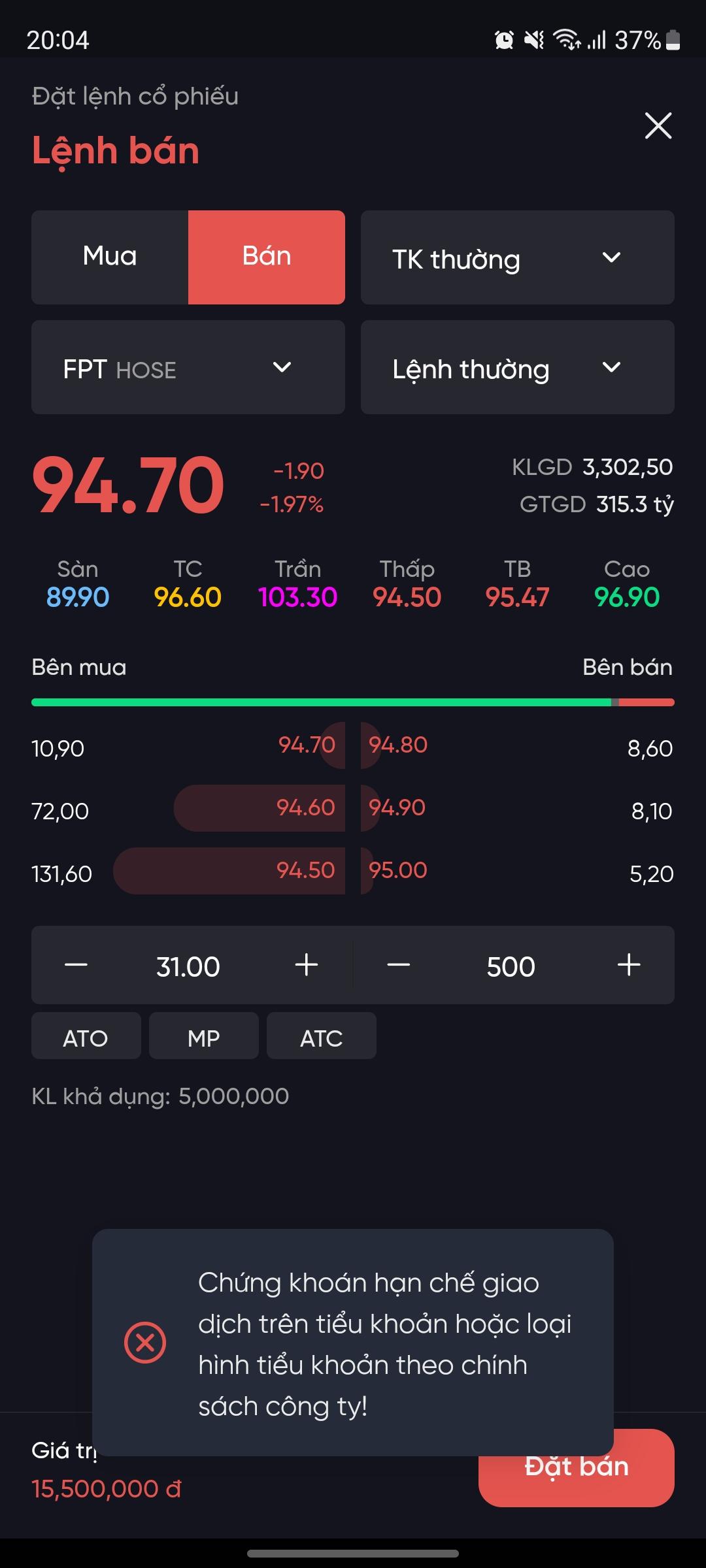Tap the mute icon in the status bar
Screen dimensions: 706x1568
point(534,41)
